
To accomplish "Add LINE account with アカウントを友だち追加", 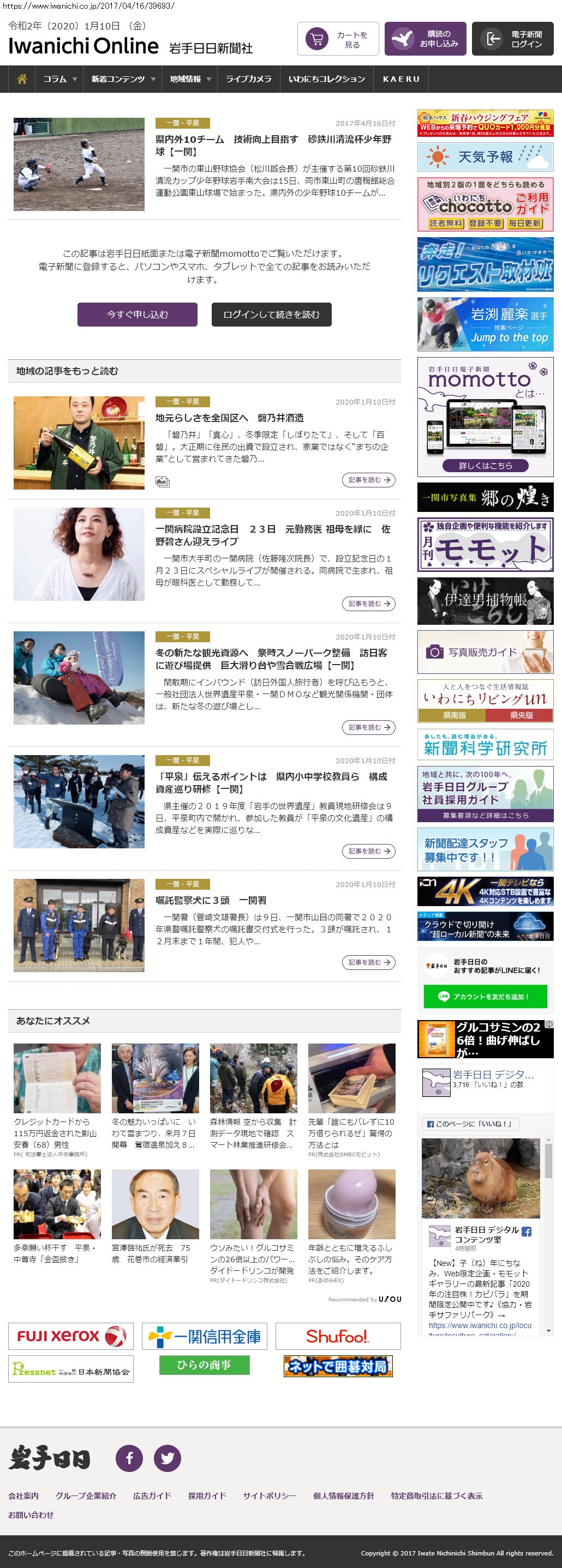I will [485, 997].
